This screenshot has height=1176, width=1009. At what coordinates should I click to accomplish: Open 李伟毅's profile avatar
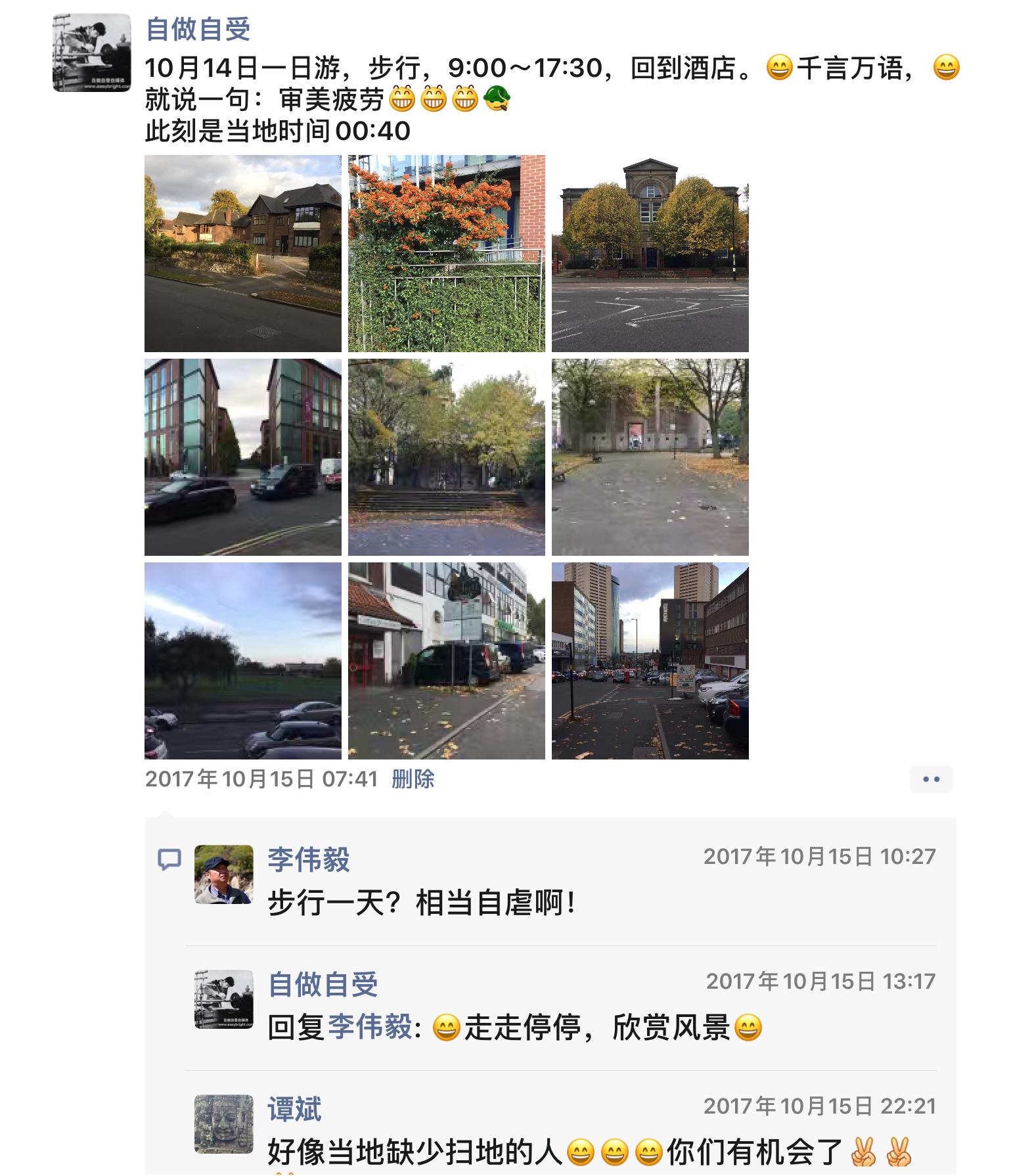tap(224, 874)
